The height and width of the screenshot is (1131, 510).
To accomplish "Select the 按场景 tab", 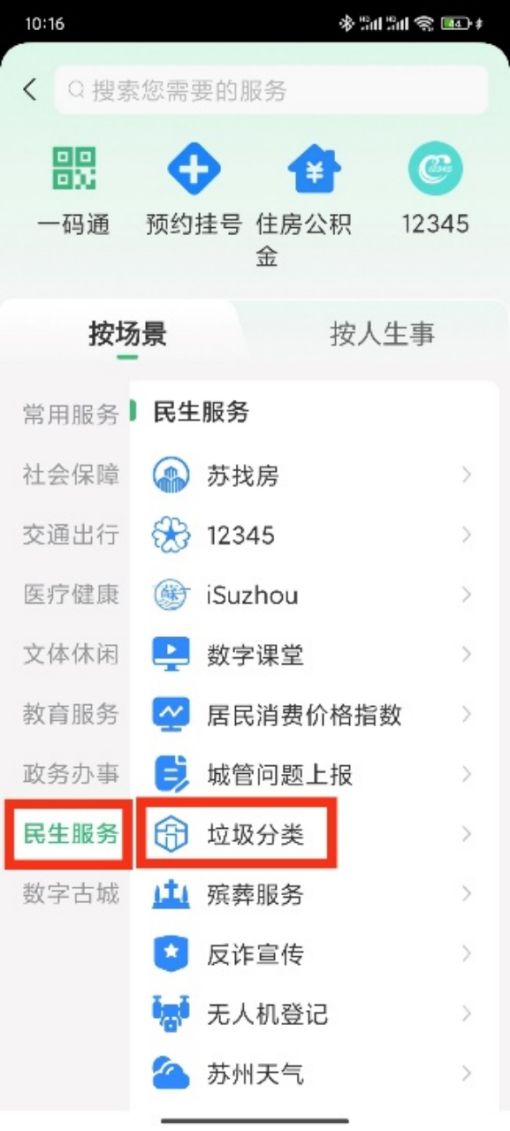I will click(x=128, y=334).
